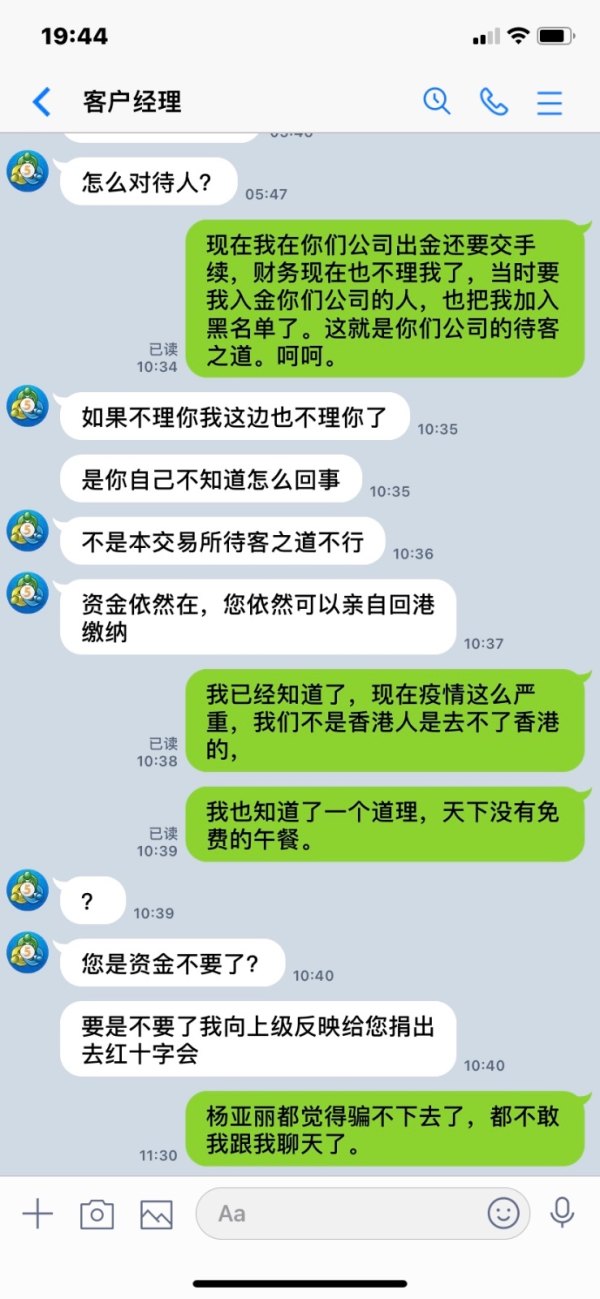Image resolution: width=600 pixels, height=1299 pixels.
Task: Open the emoji sticker picker
Action: pos(504,1214)
